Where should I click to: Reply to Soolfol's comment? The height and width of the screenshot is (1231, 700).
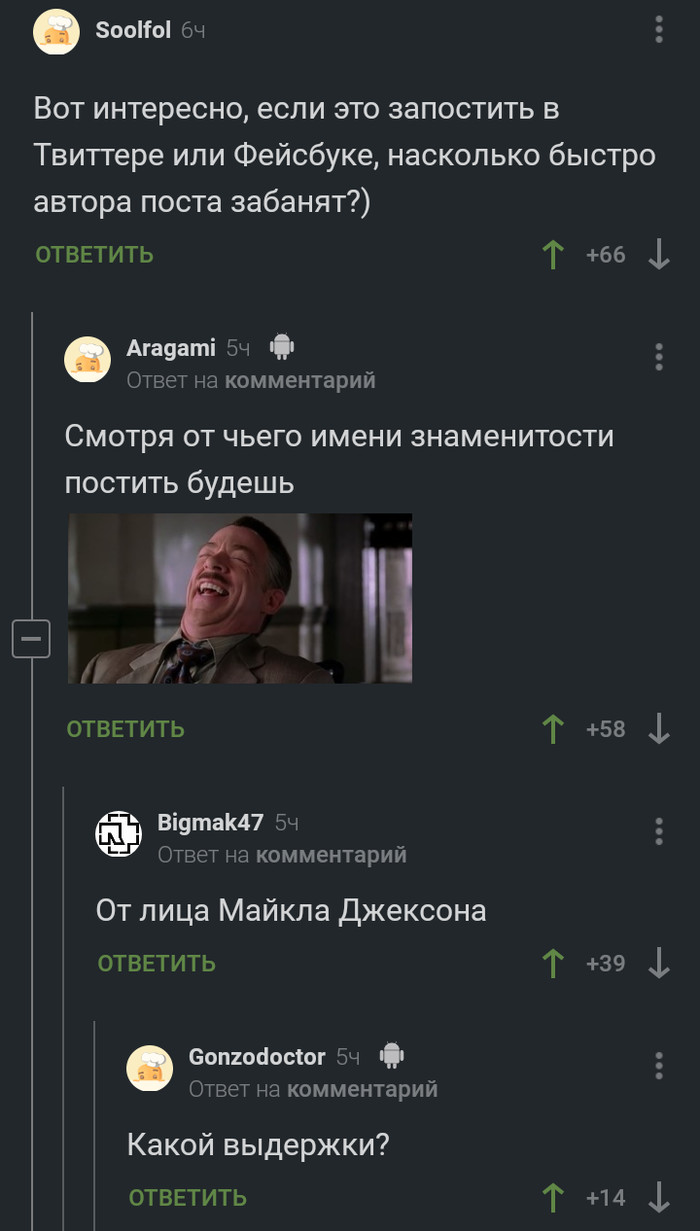94,255
